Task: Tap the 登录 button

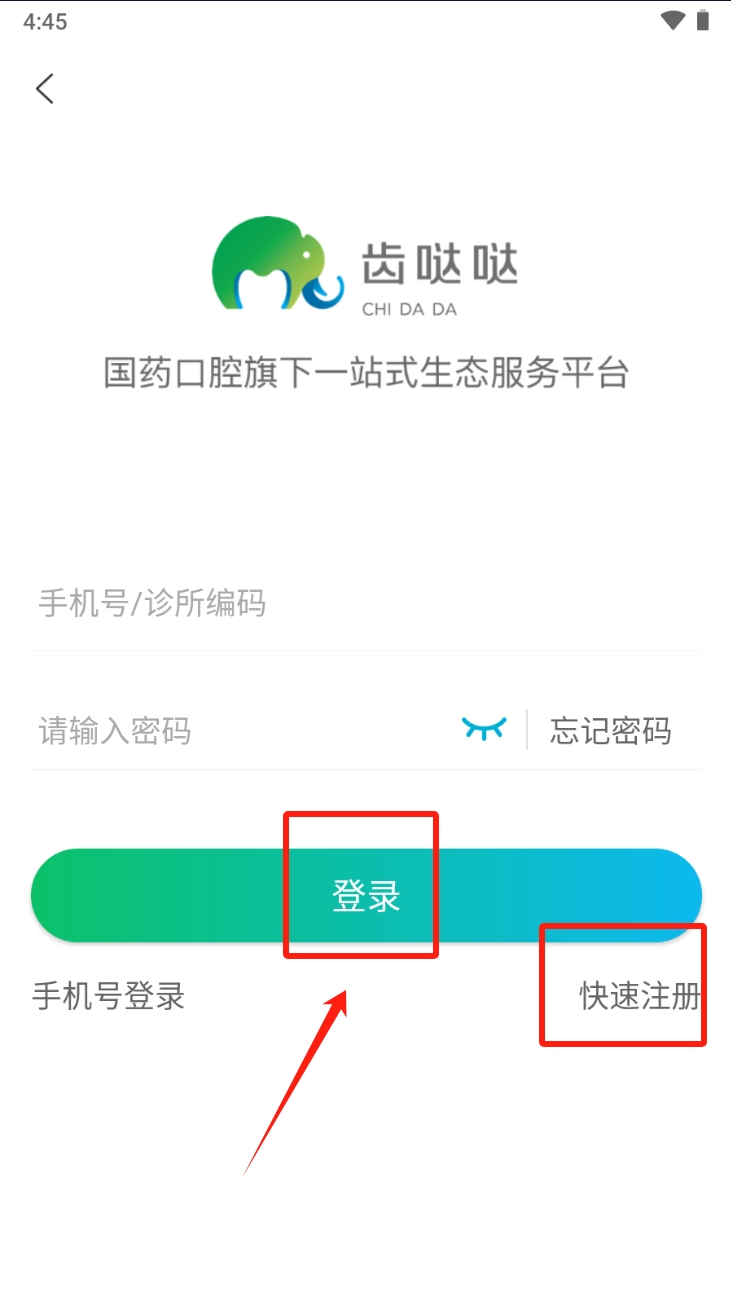Action: click(366, 895)
